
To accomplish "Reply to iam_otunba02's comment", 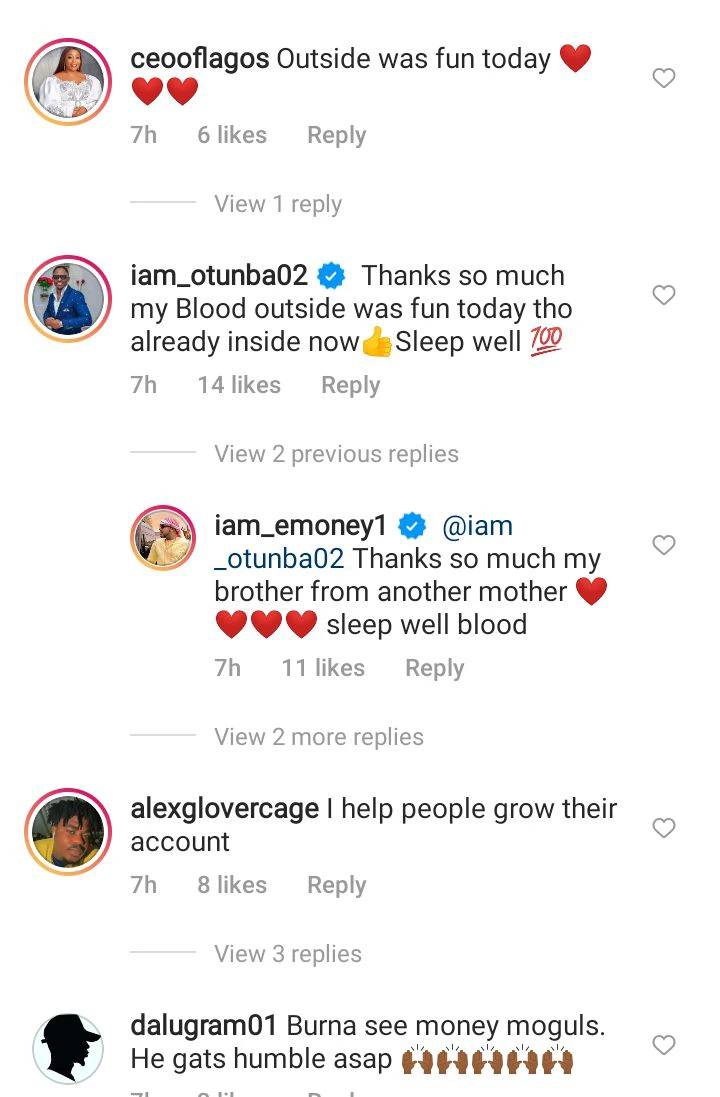I will click(350, 385).
